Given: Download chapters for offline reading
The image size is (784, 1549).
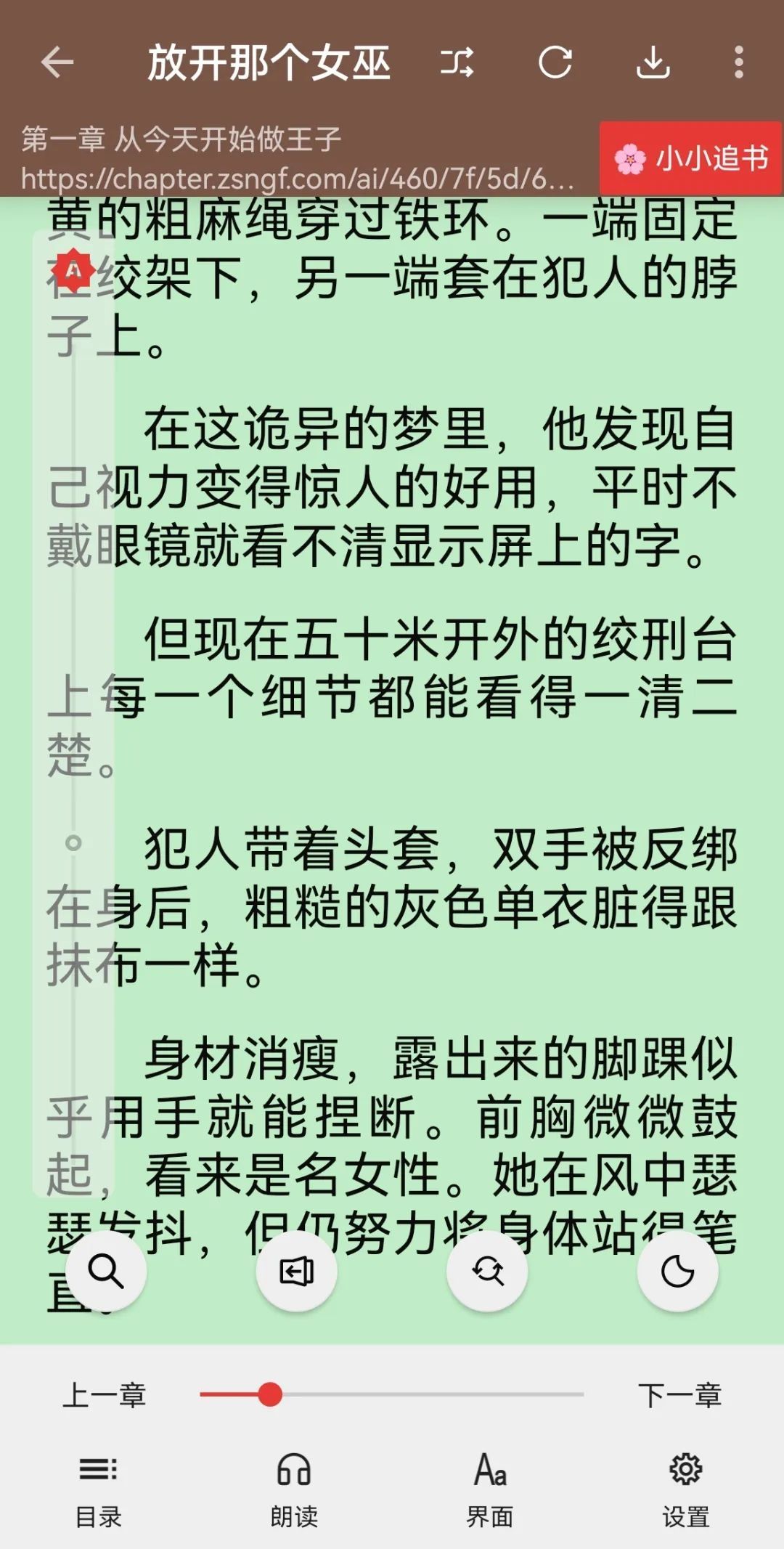Looking at the screenshot, I should [x=653, y=62].
